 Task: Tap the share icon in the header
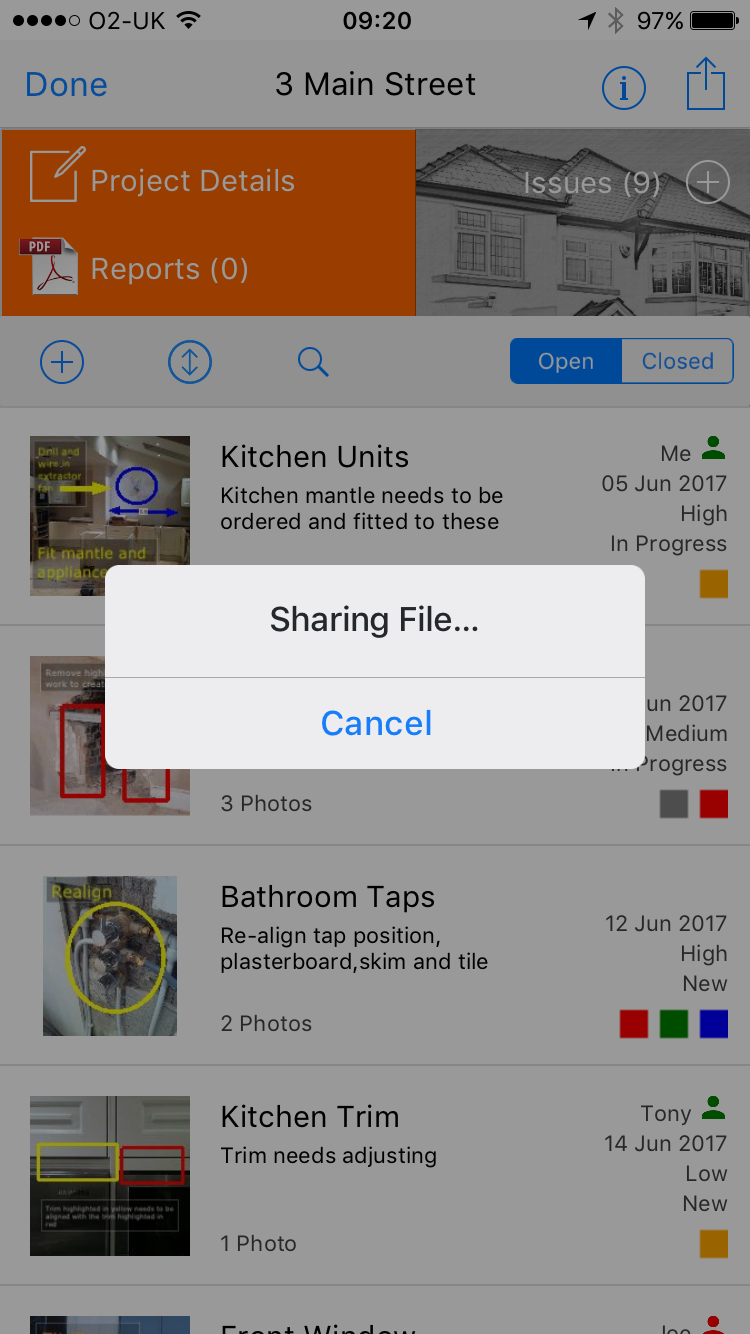click(x=705, y=84)
